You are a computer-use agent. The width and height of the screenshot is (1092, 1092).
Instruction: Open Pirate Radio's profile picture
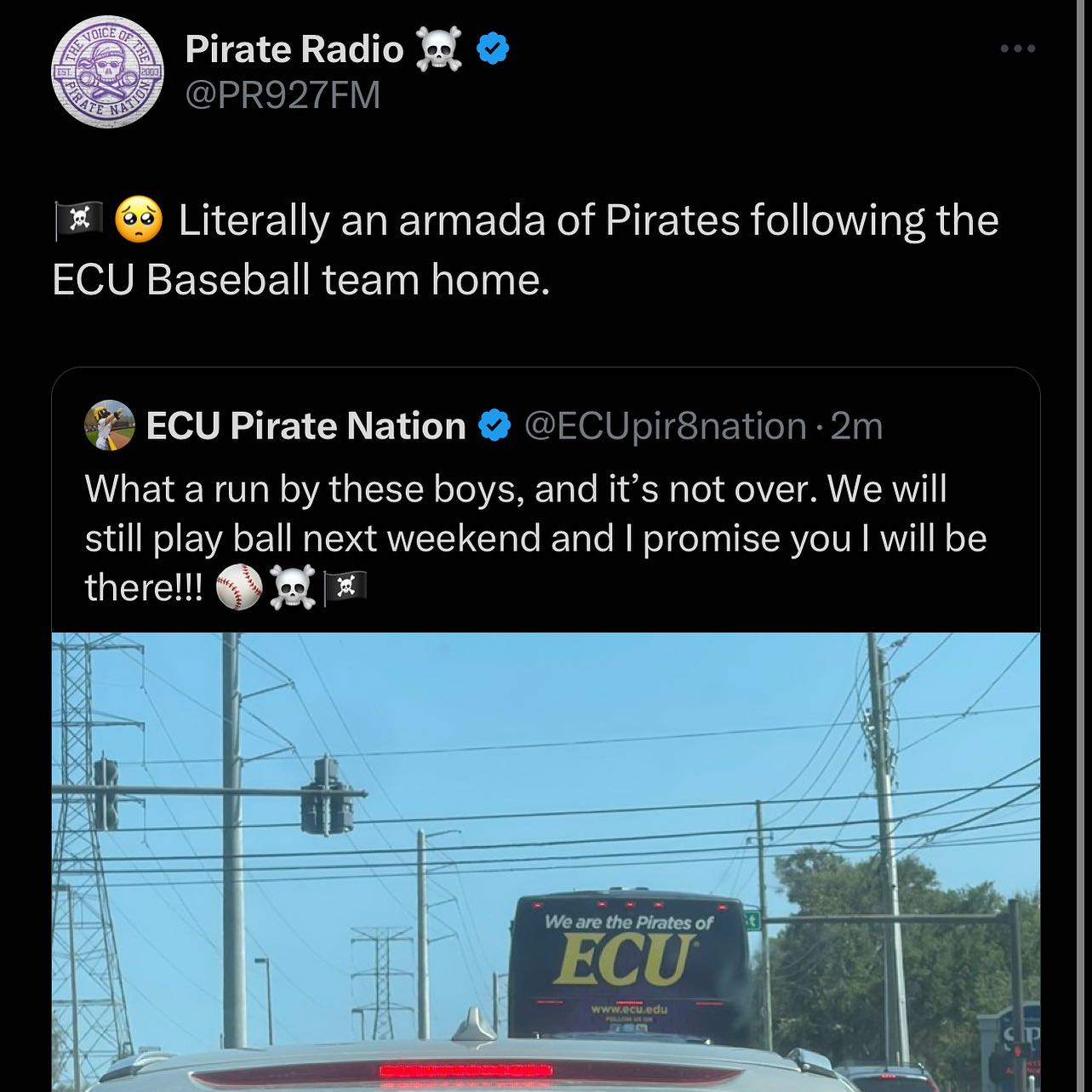(x=107, y=72)
